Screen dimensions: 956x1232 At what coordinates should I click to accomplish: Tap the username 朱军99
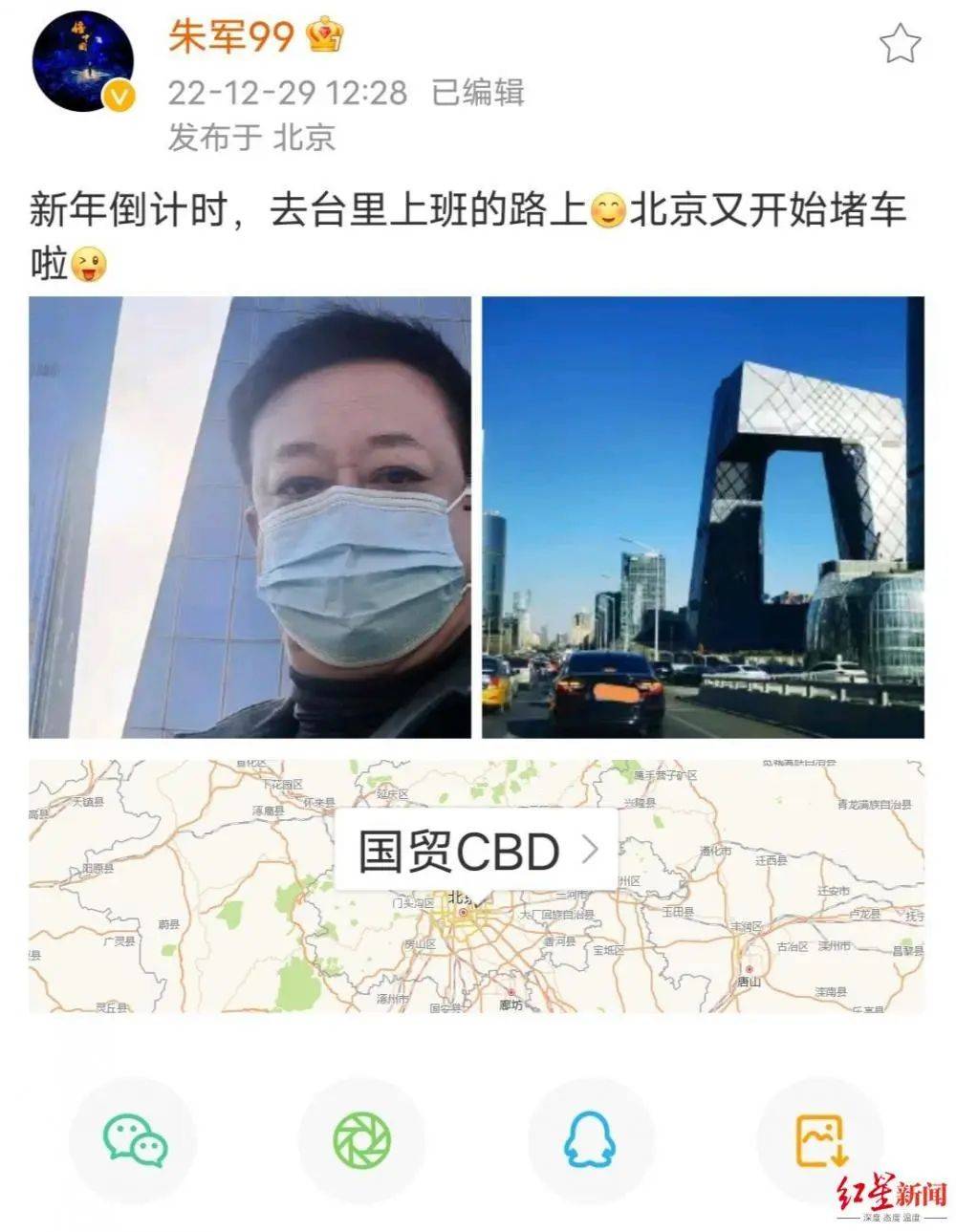[x=230, y=37]
